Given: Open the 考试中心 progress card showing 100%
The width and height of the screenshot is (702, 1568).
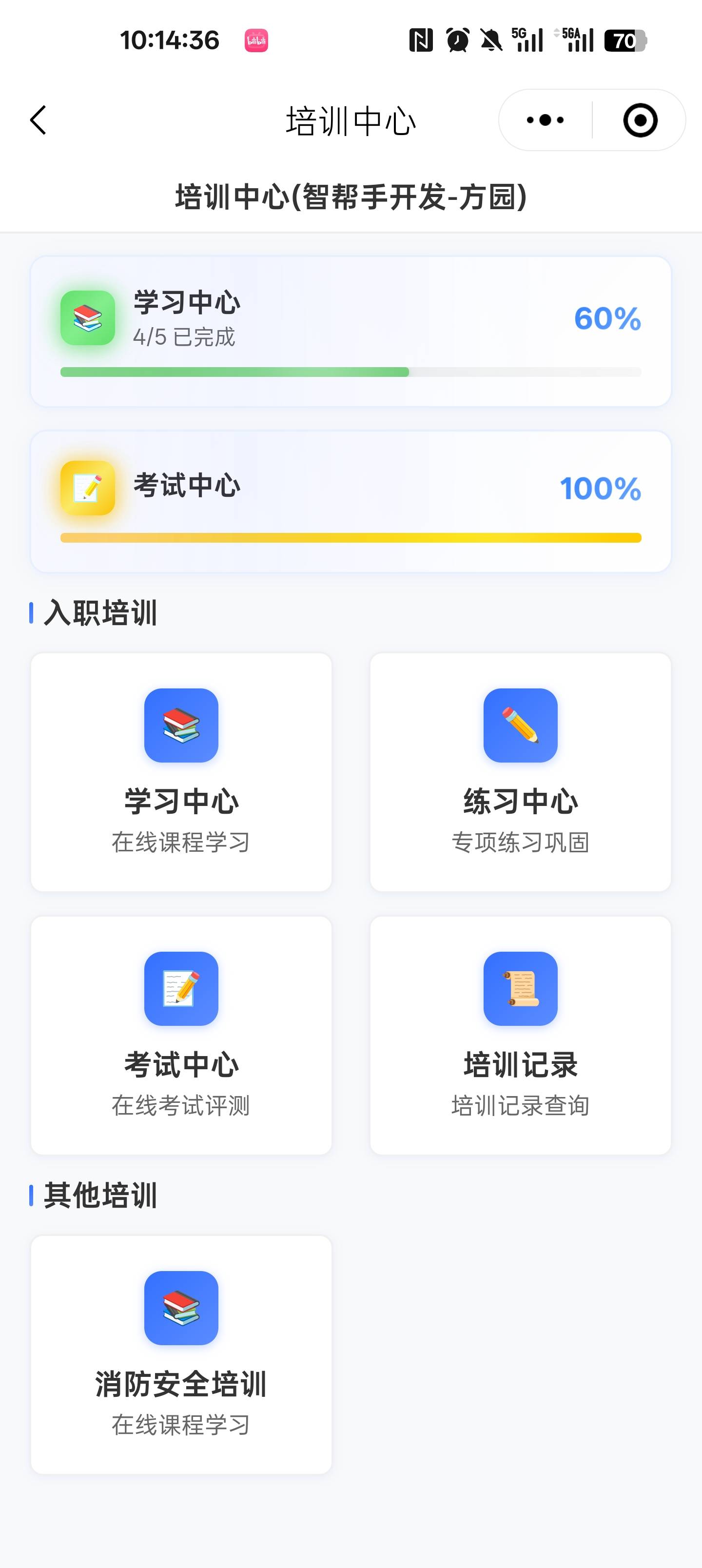Looking at the screenshot, I should click(351, 501).
